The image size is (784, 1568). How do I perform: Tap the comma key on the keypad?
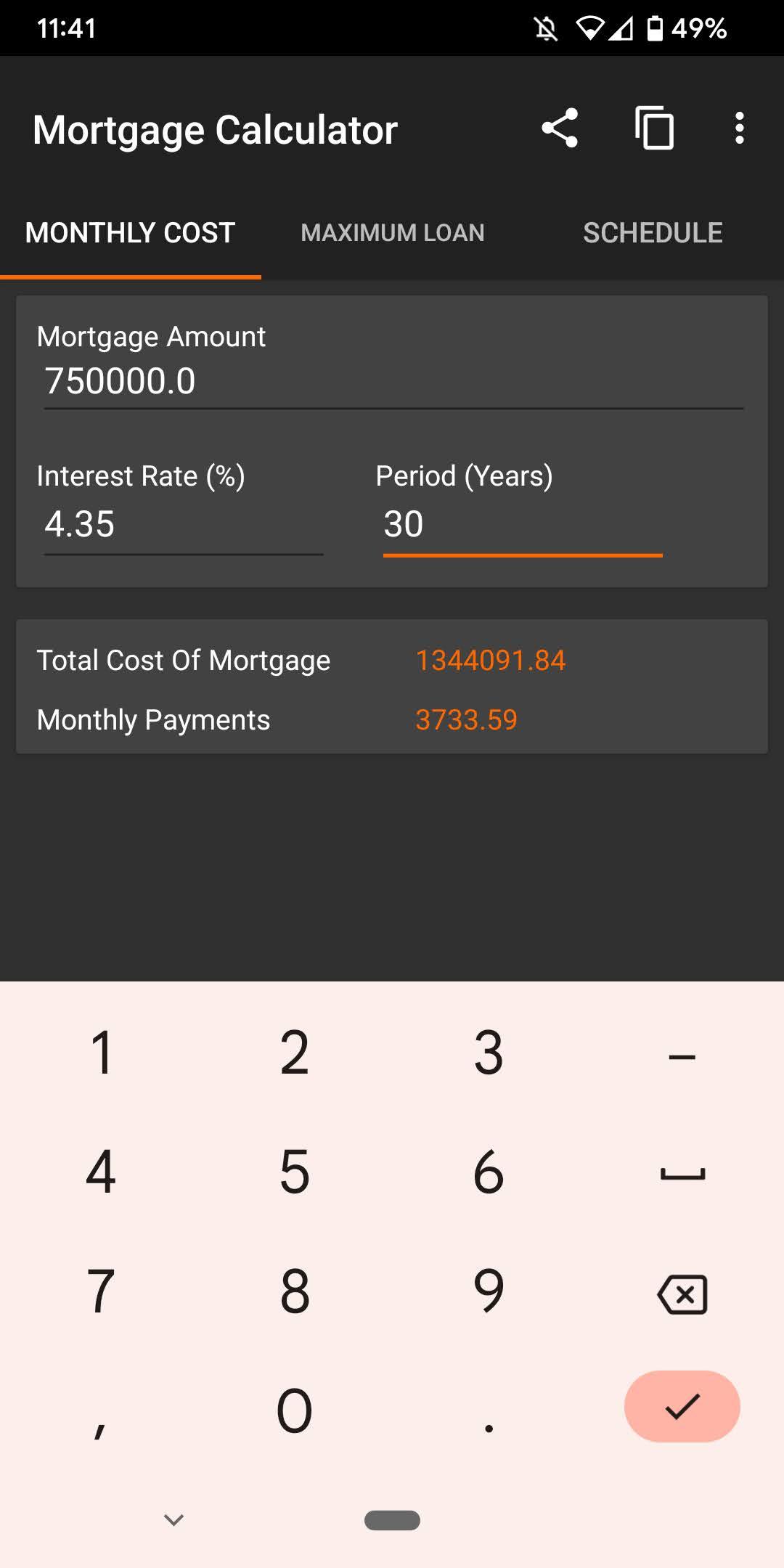coord(100,1423)
